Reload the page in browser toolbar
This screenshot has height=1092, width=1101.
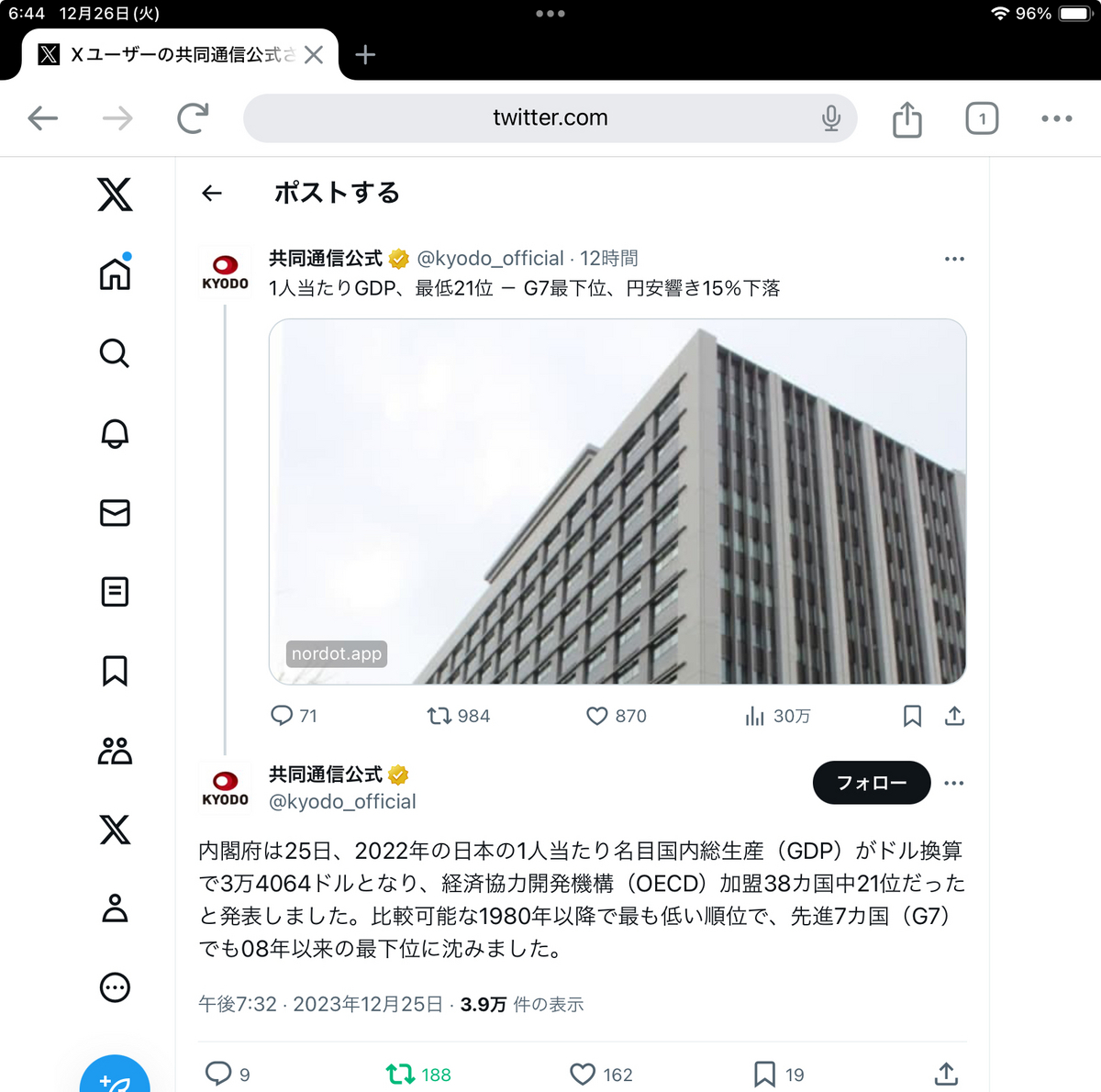(193, 118)
